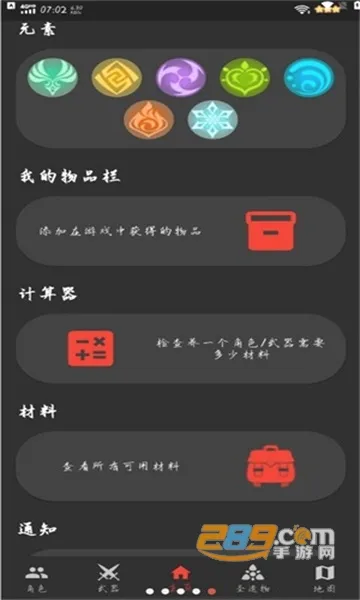360x600 pixels.
Task: Select the Anemo wind element icon
Action: coord(53,77)
